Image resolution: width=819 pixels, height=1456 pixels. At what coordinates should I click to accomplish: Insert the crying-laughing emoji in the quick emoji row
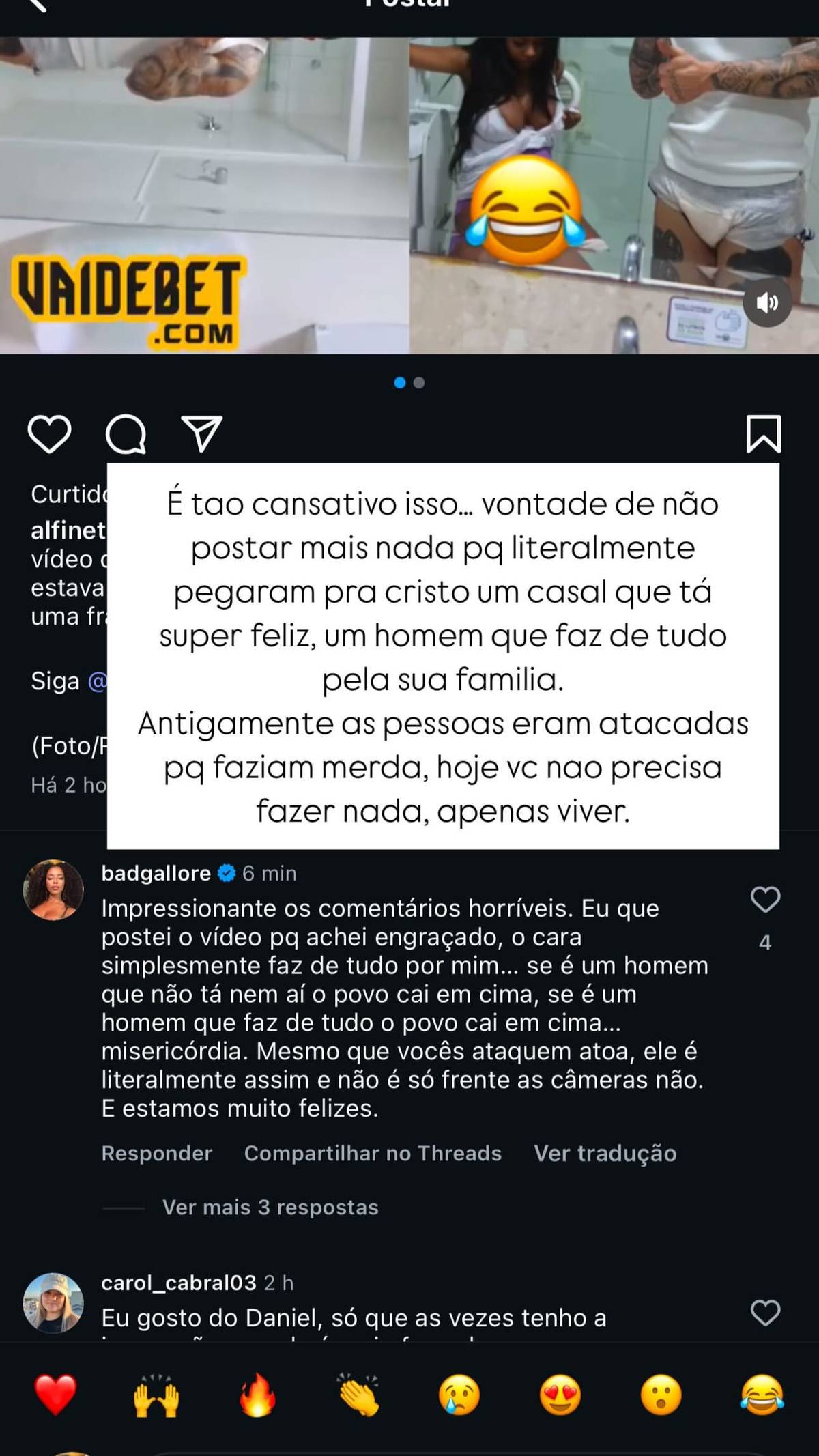tap(762, 1395)
